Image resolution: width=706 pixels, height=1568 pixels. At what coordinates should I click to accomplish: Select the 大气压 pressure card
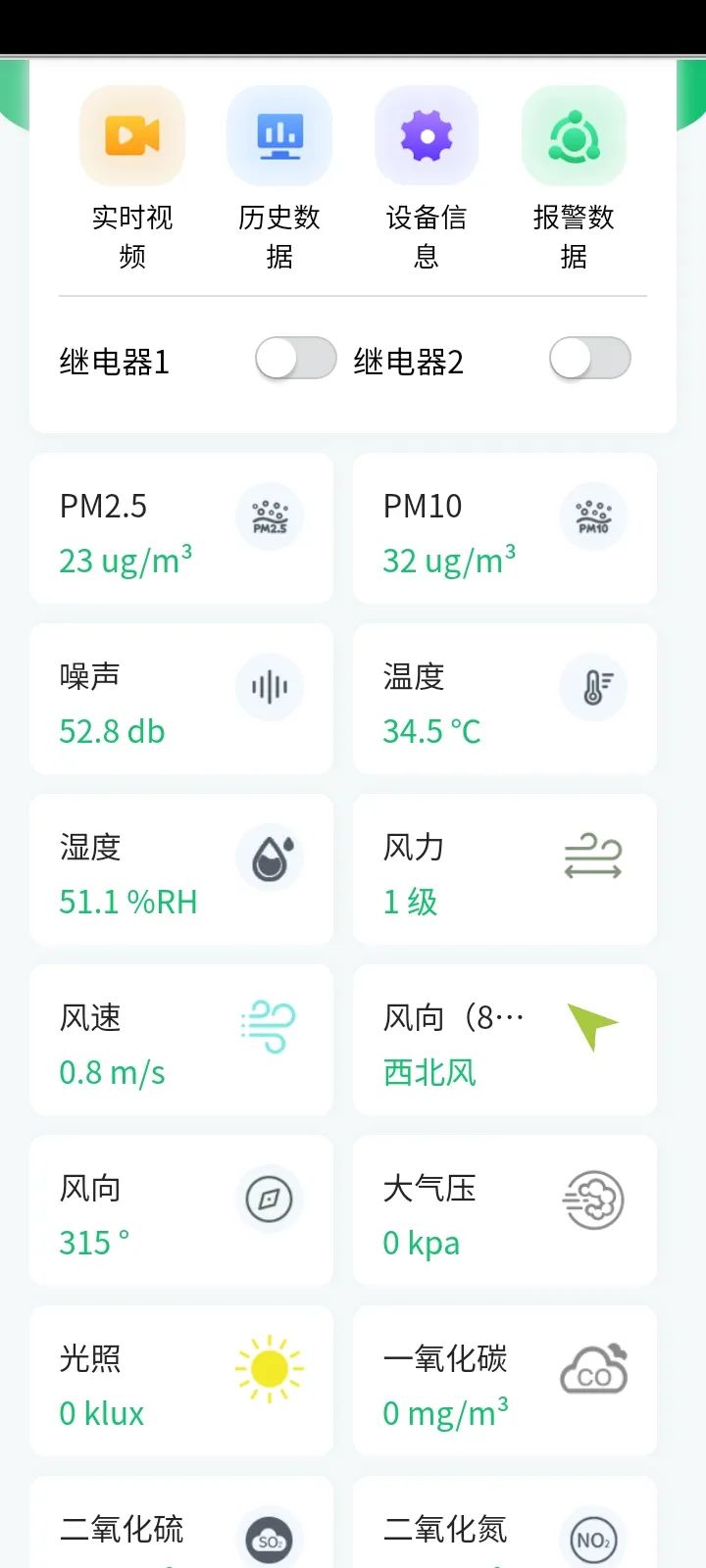click(504, 1210)
